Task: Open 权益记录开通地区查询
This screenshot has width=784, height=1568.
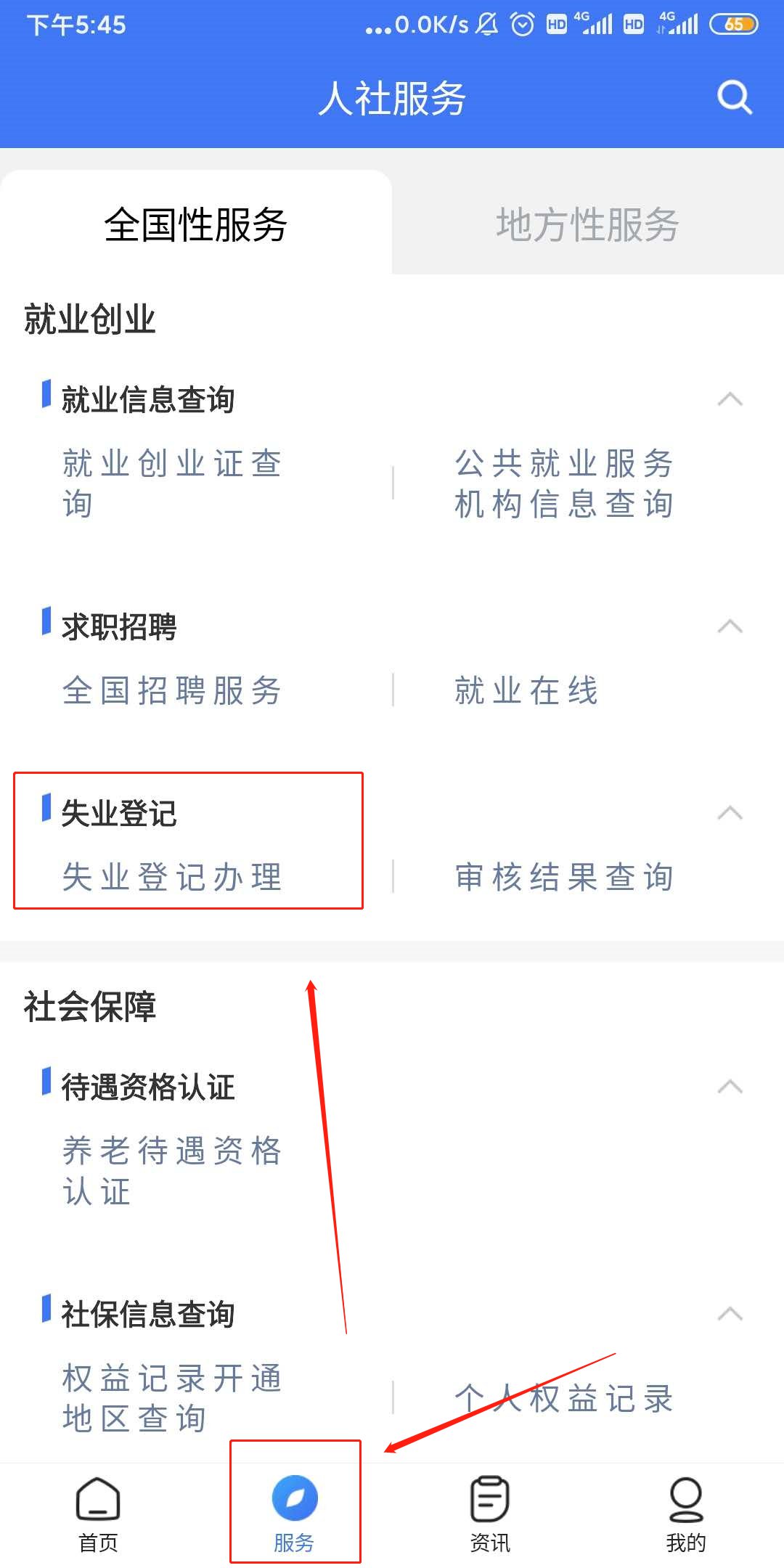Action: (x=172, y=1397)
